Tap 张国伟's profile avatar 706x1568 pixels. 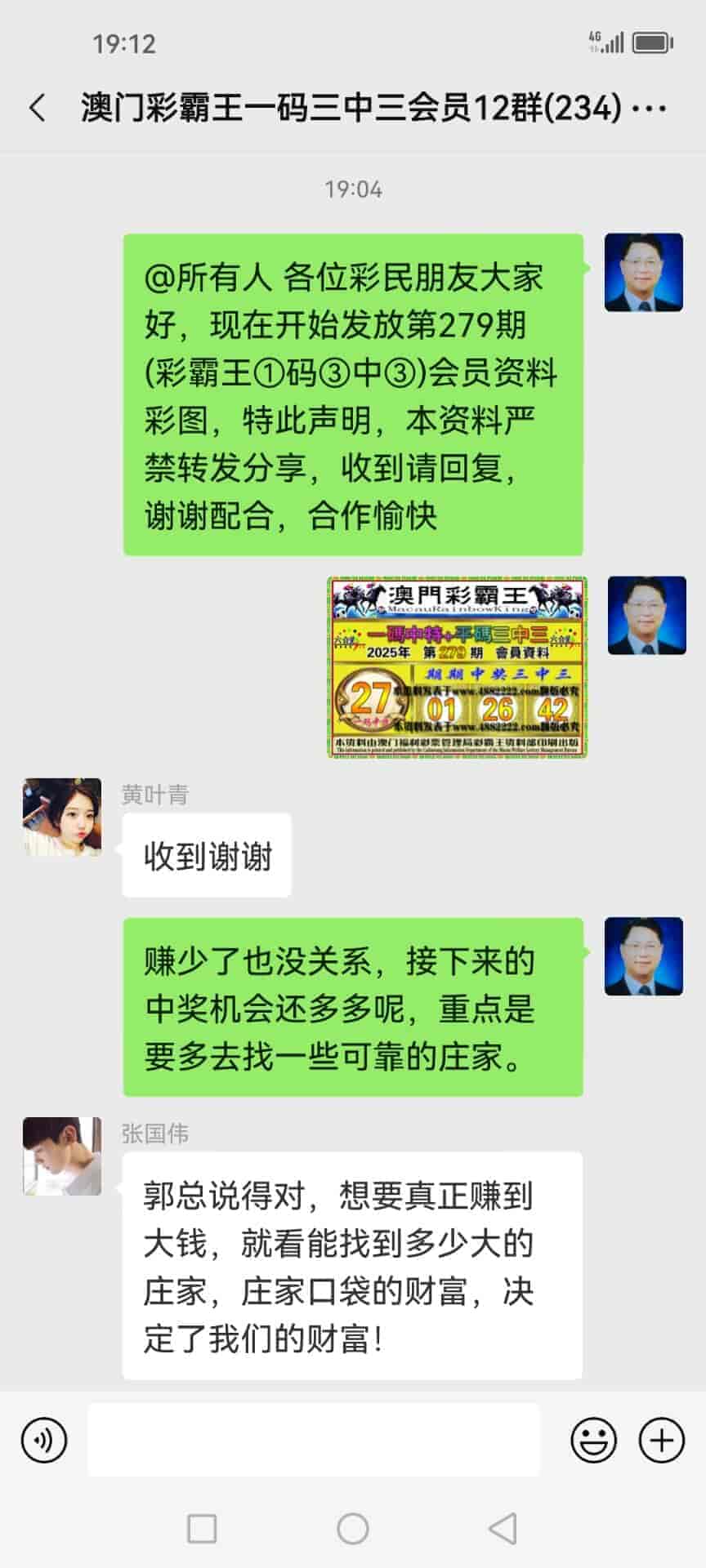pos(62,1156)
